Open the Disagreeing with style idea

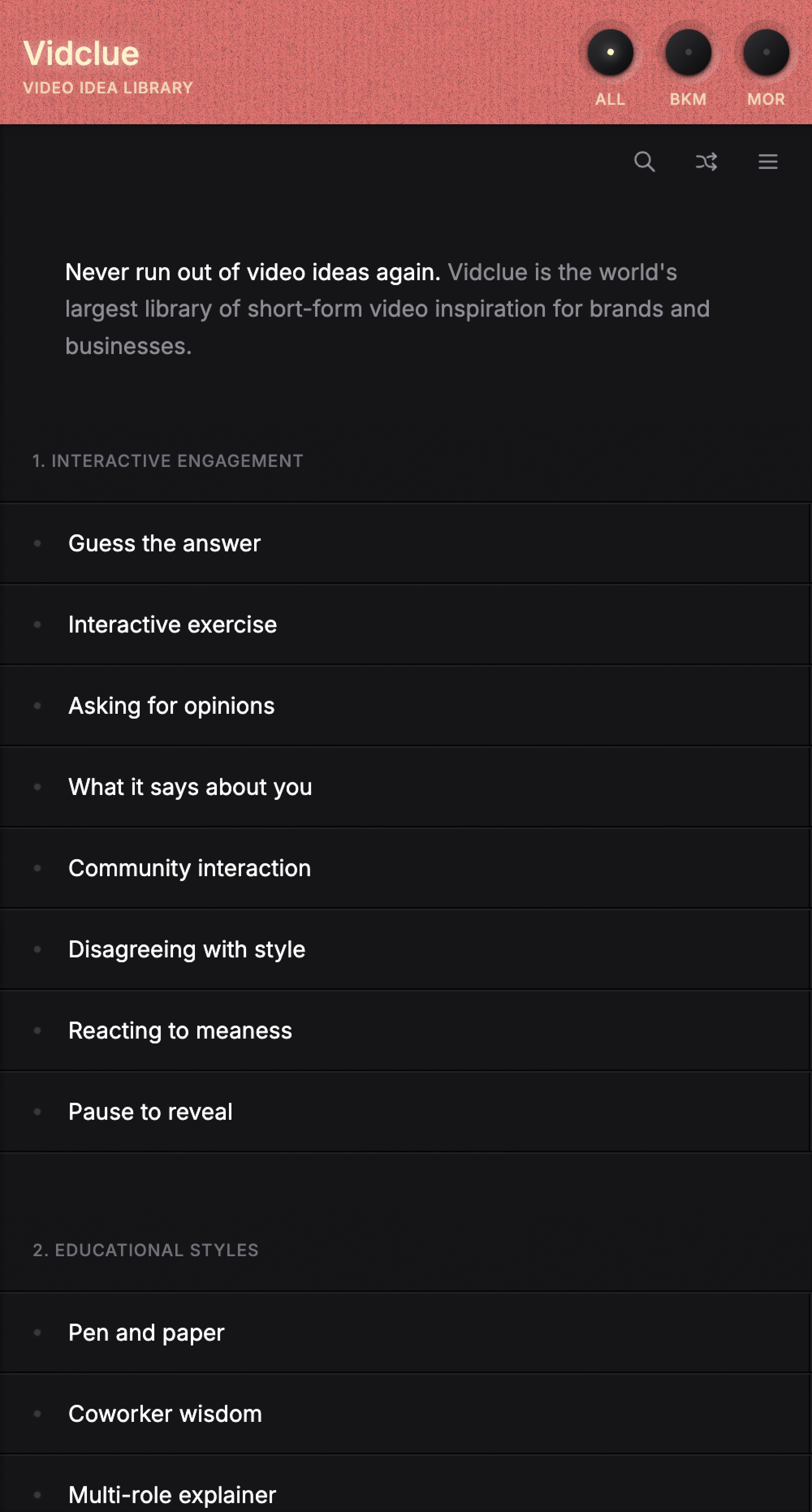pyautogui.click(x=187, y=948)
